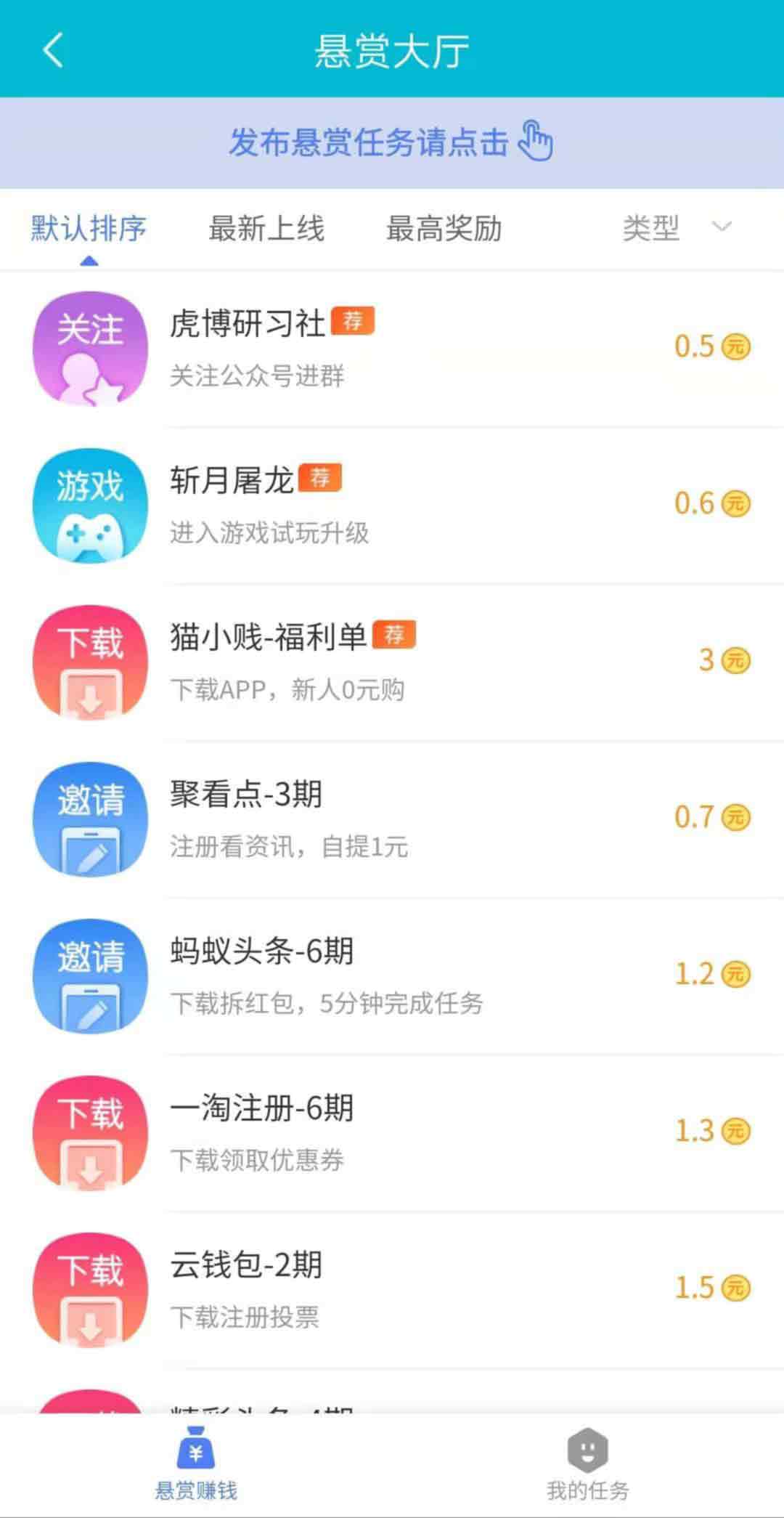Open the 虎博研习社 task
This screenshot has height=1518, width=784.
(x=392, y=349)
